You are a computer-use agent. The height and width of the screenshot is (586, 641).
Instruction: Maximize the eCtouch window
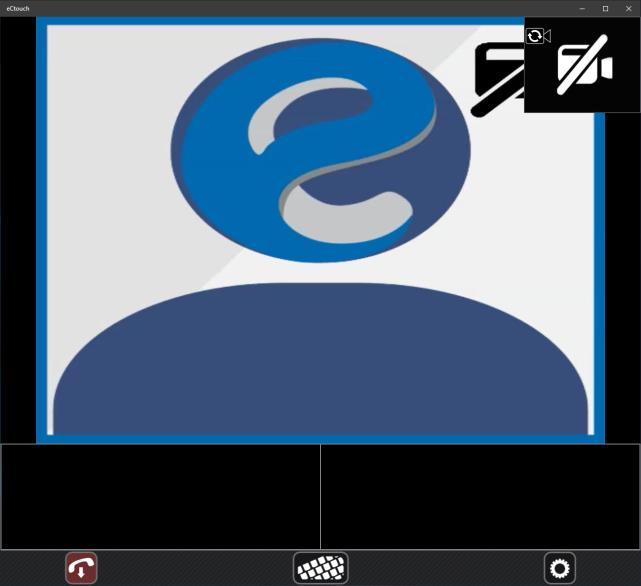[x=605, y=8]
